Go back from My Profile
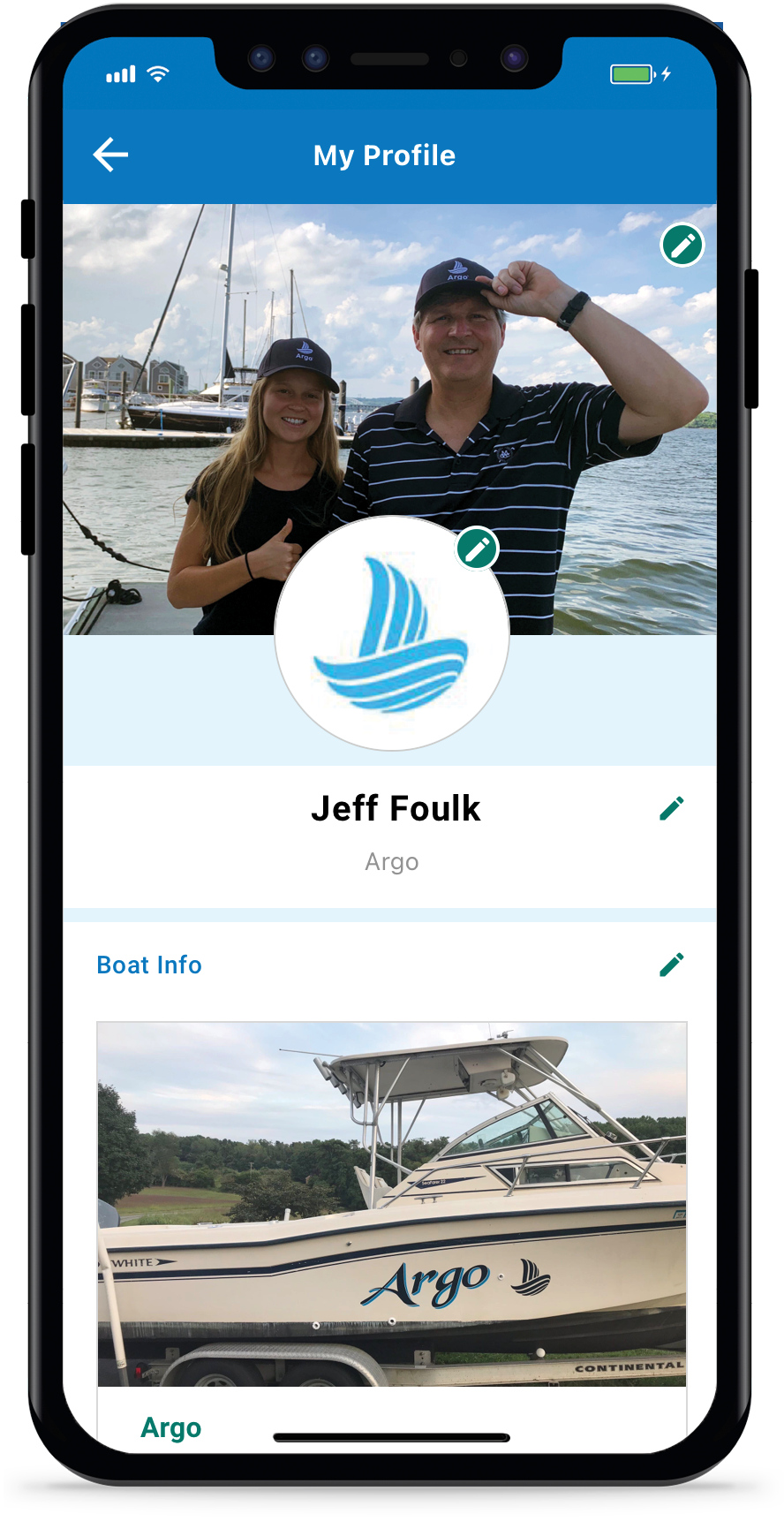The width and height of the screenshot is (784, 1521). click(110, 155)
